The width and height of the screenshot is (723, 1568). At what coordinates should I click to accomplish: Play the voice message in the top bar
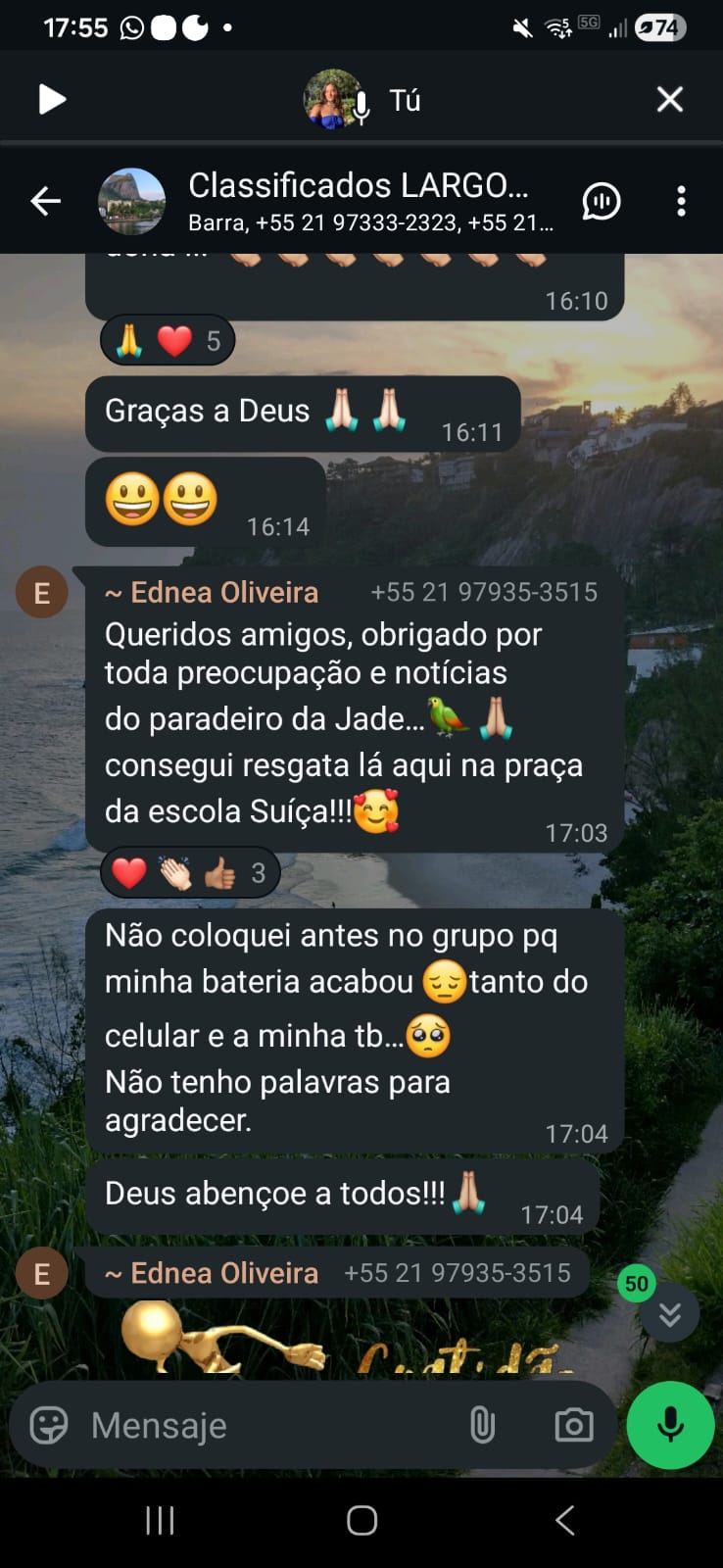coord(51,100)
